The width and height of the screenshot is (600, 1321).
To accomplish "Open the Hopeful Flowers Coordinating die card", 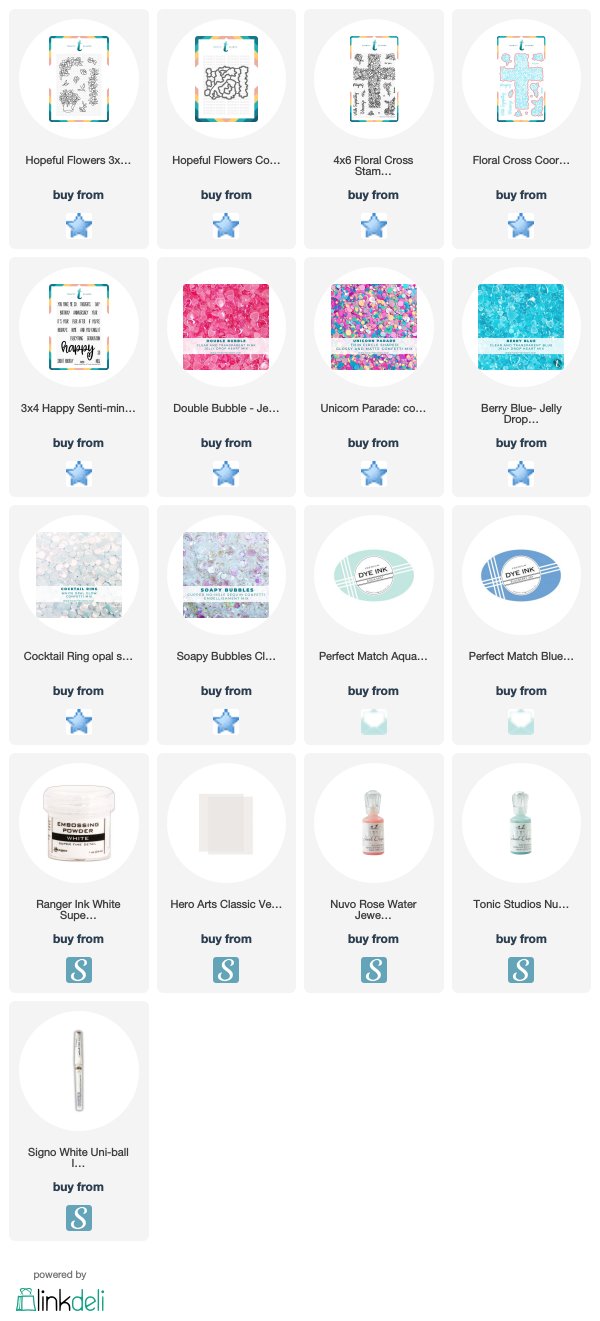I will tap(226, 129).
